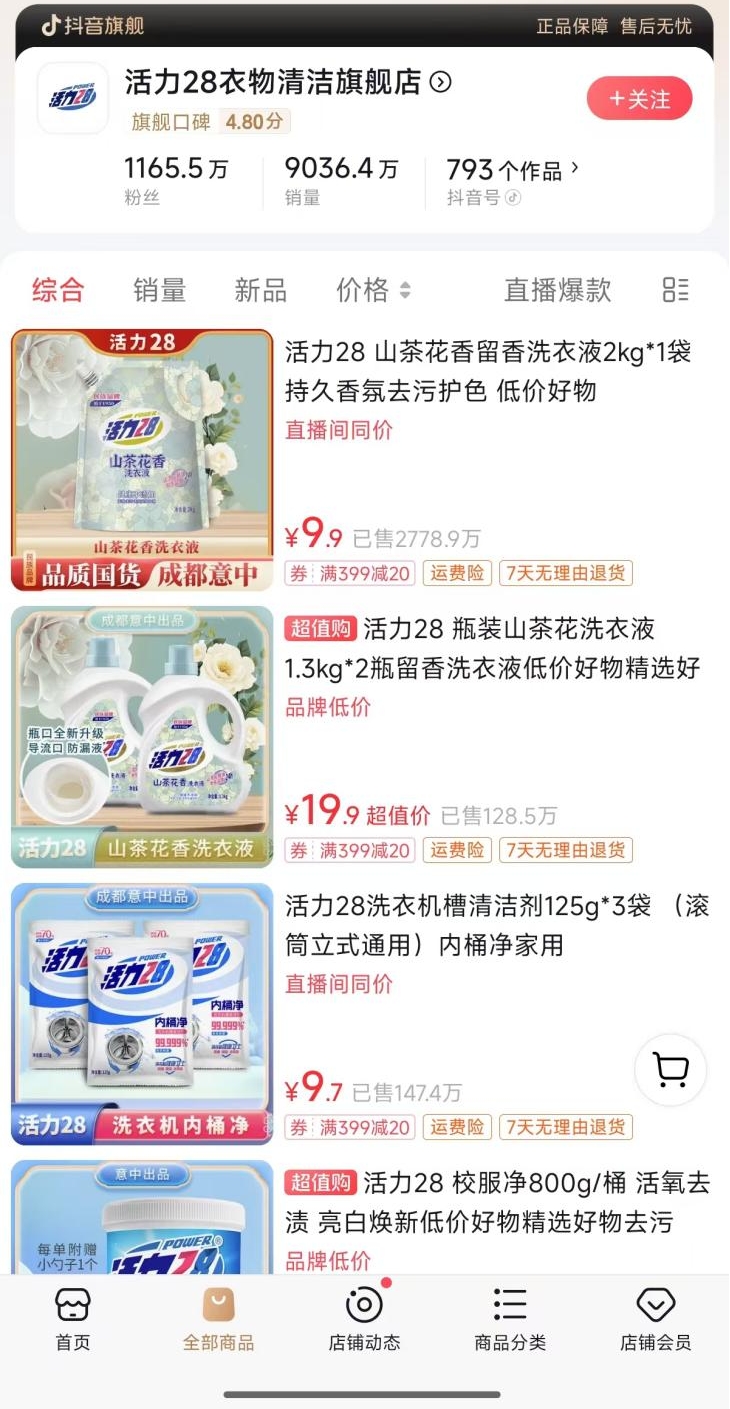This screenshot has width=730, height=1409.
Task: Open 店铺会员 tab
Action: [656, 1320]
